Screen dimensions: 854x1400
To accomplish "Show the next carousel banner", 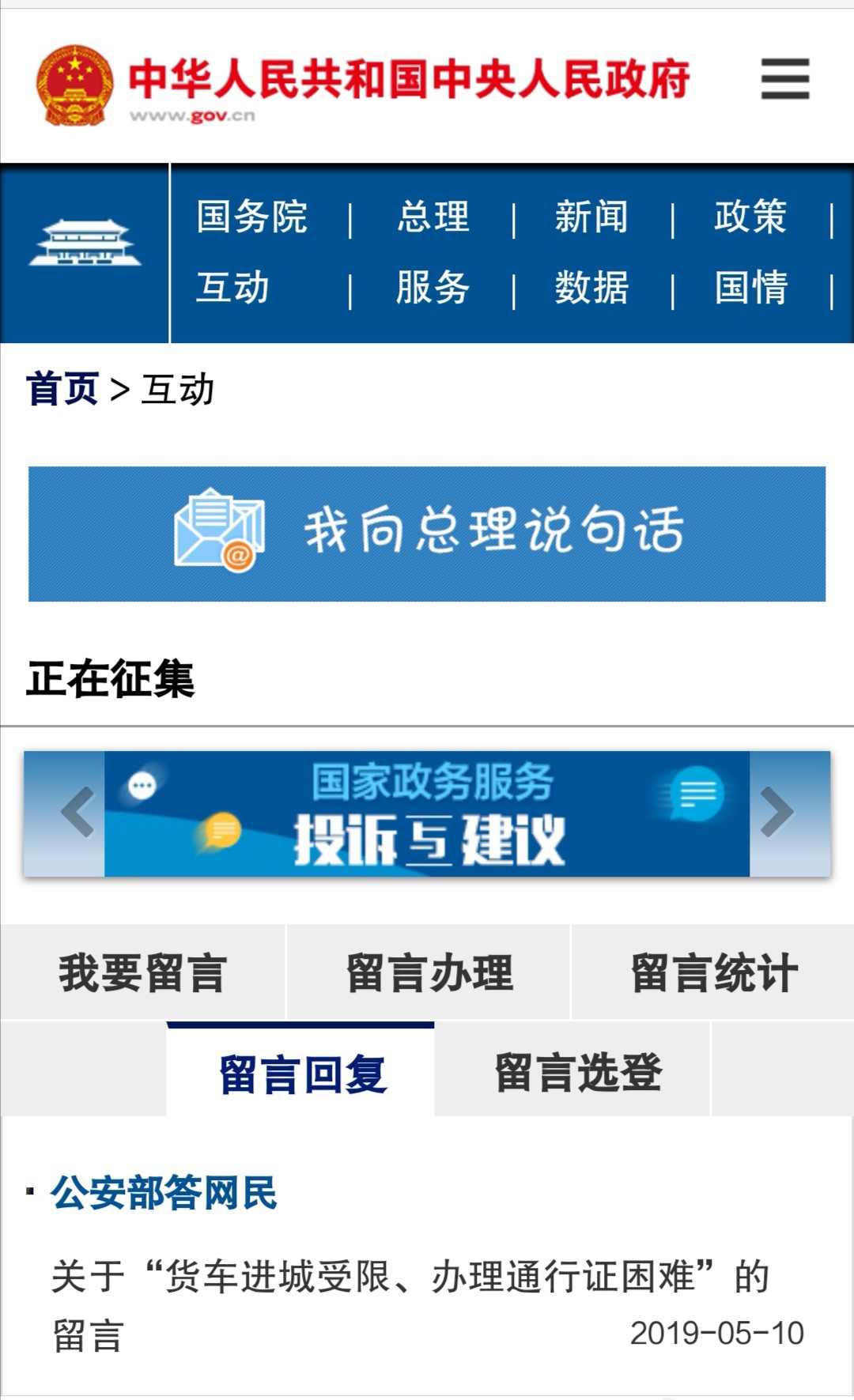I will [x=778, y=813].
